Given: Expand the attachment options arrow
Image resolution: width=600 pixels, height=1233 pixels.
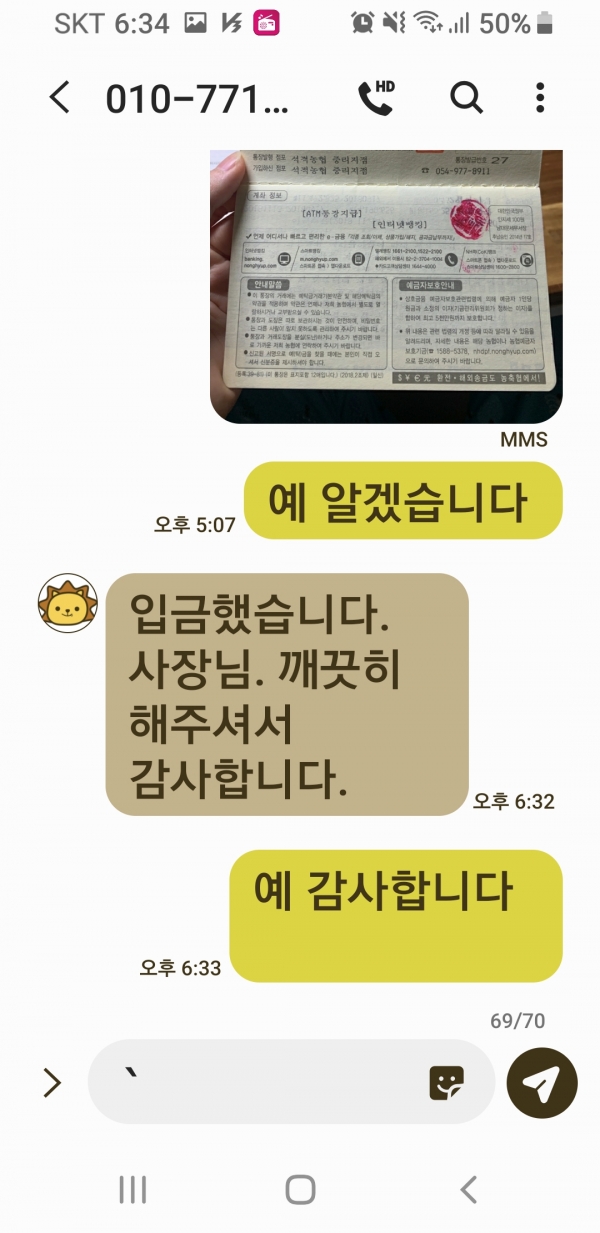Looking at the screenshot, I should click(x=52, y=1082).
